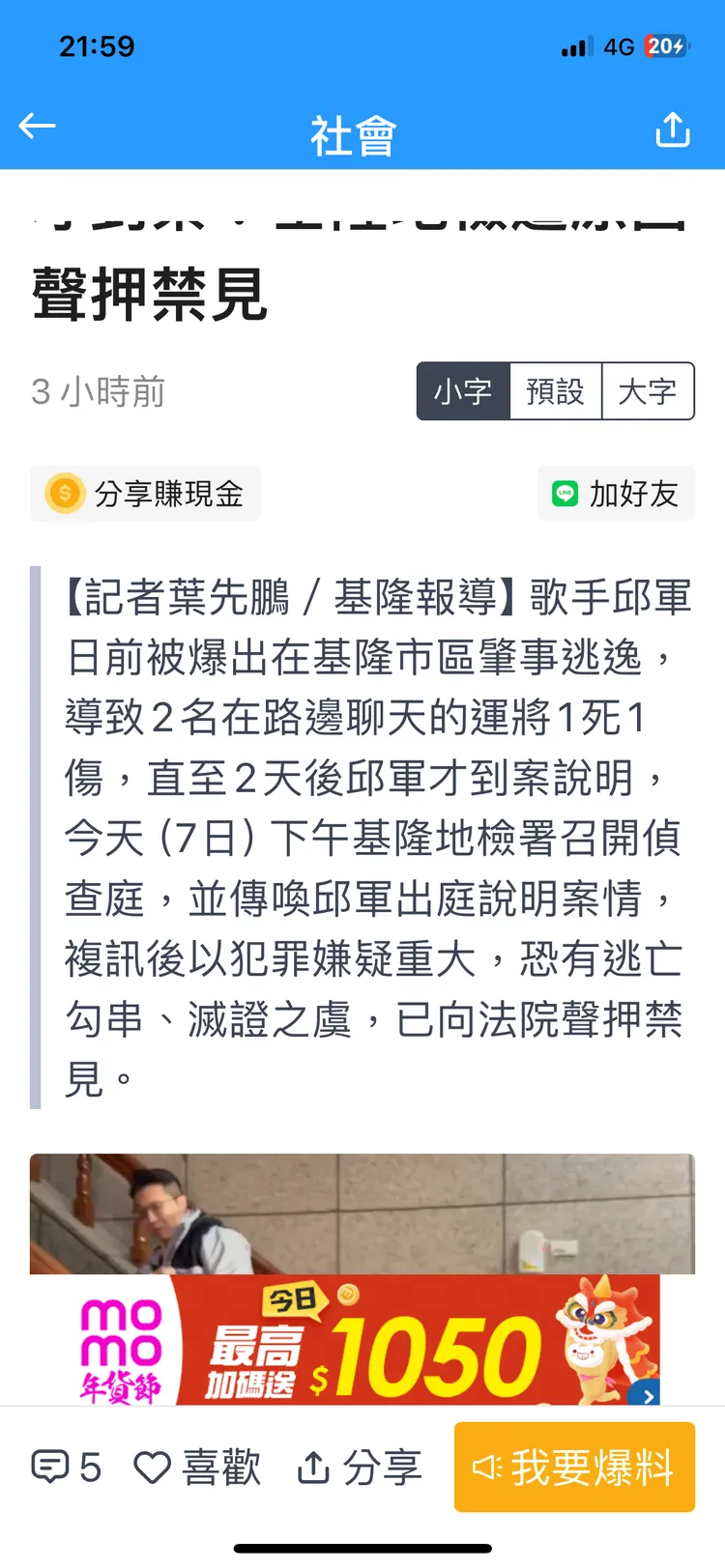Tap 我要爆料 to submit a tip
The image size is (725, 1568).
coord(574,1468)
